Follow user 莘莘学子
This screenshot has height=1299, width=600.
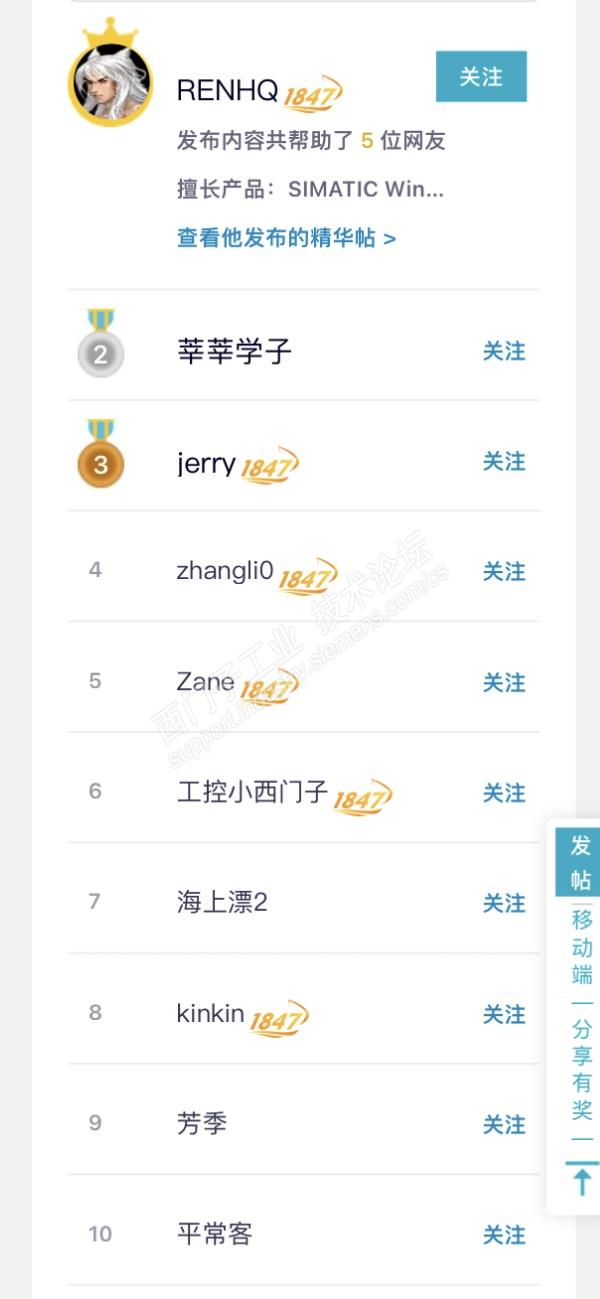504,351
